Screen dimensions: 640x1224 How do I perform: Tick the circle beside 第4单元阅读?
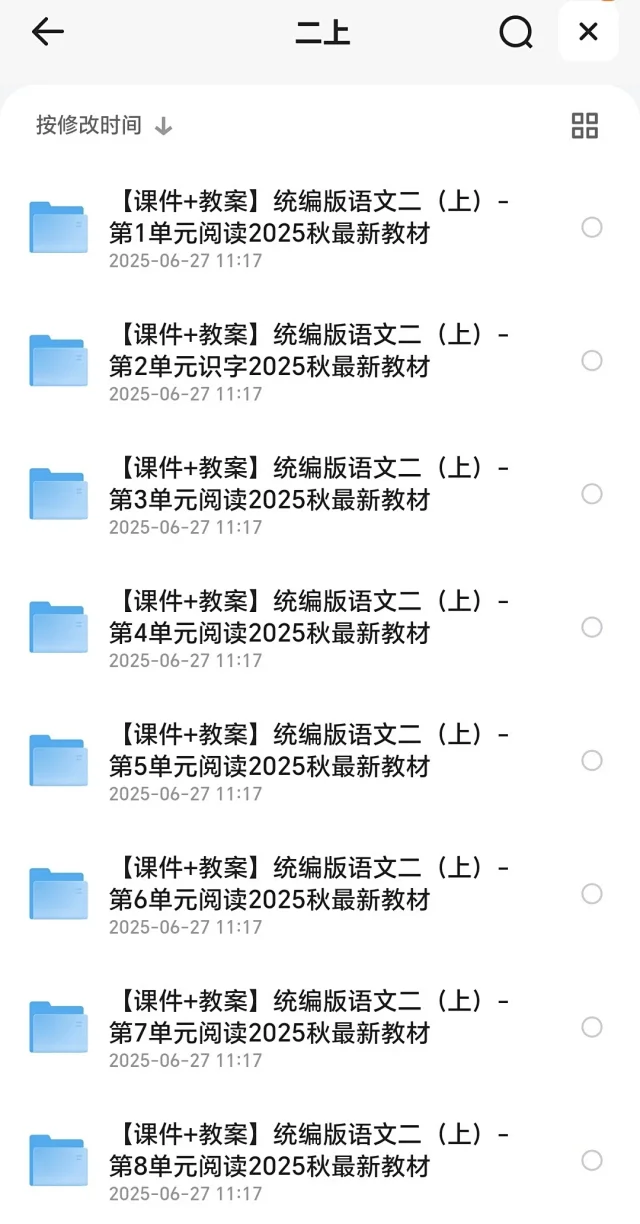click(592, 627)
